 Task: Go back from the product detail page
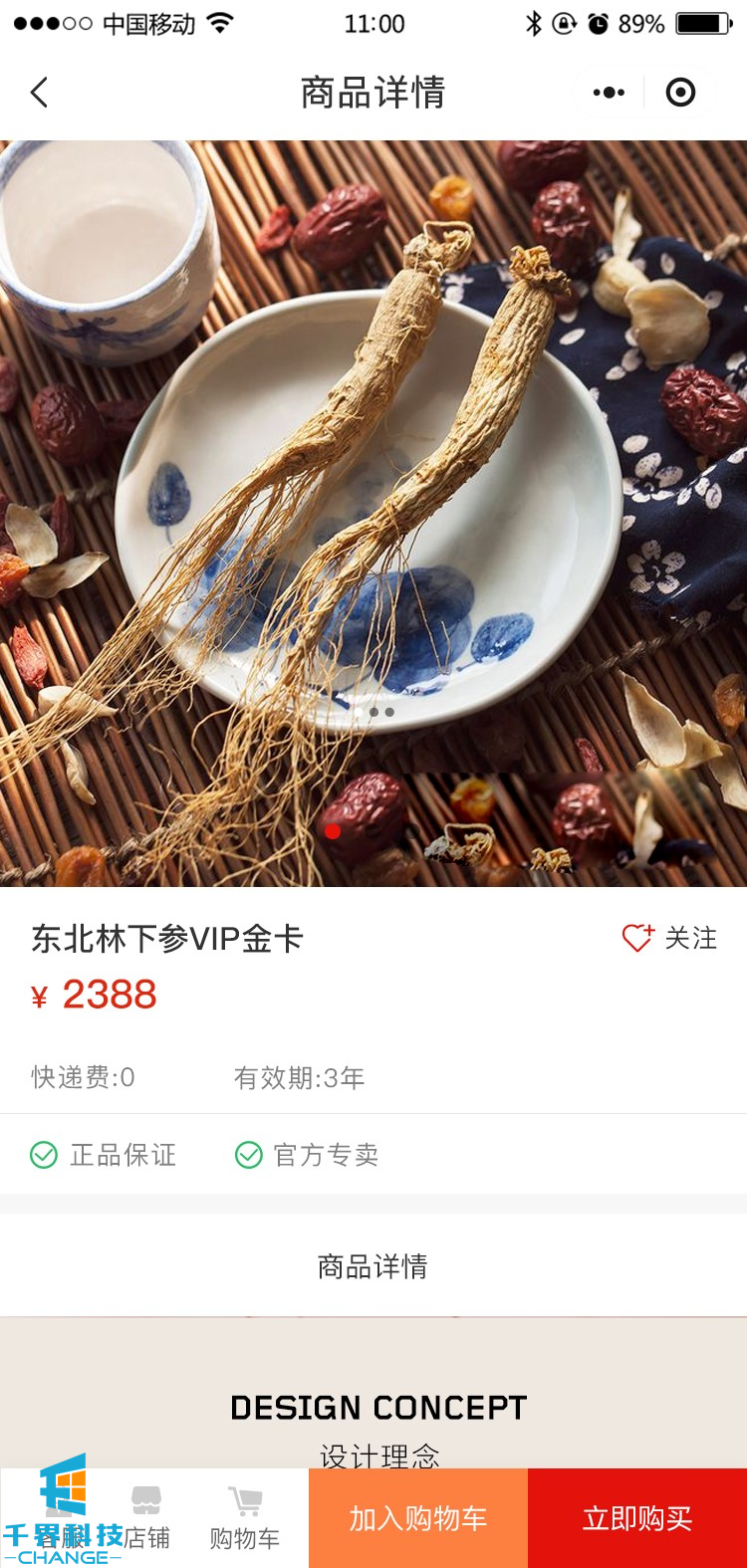(x=39, y=93)
